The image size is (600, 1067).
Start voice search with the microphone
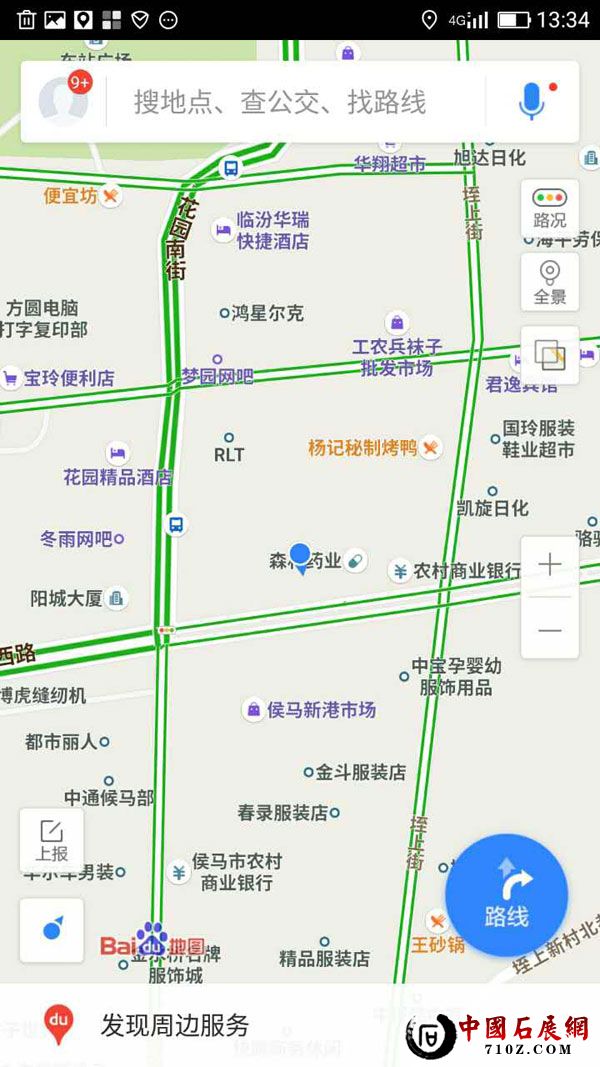tap(532, 102)
